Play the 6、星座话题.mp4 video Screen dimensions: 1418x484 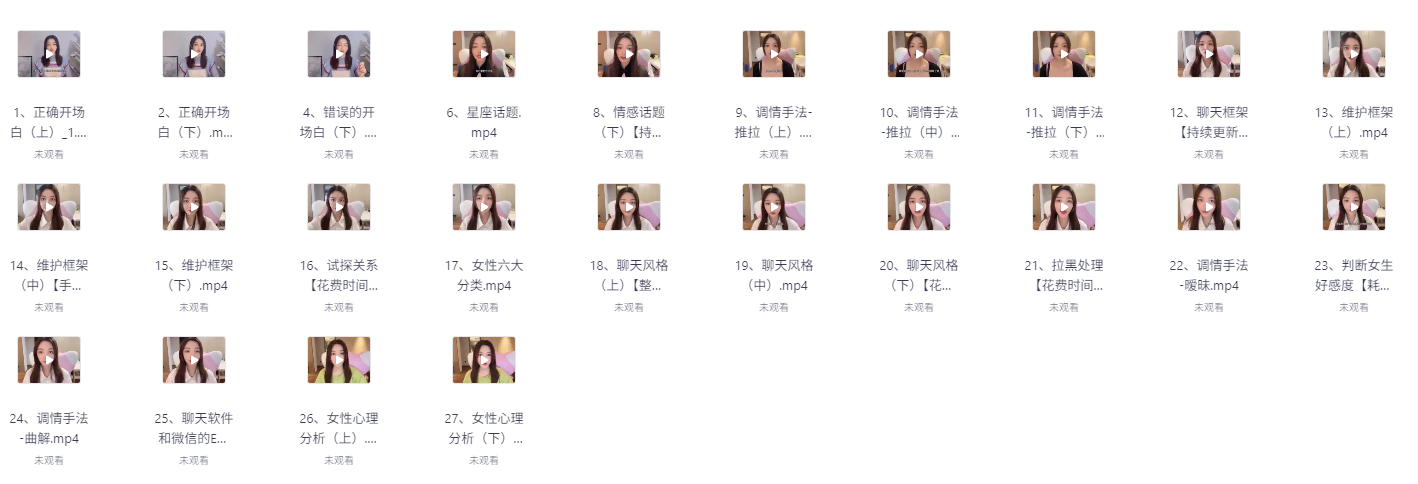[484, 54]
